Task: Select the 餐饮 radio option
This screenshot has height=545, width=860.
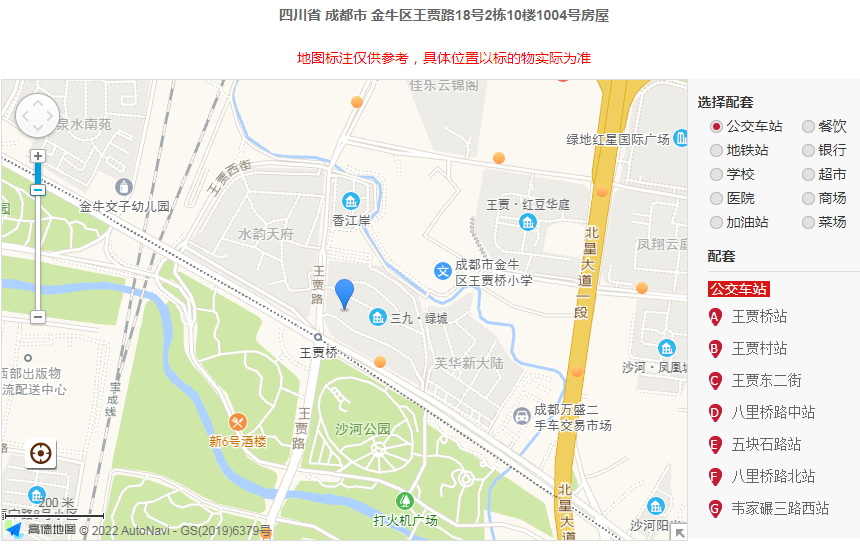Action: click(x=808, y=127)
